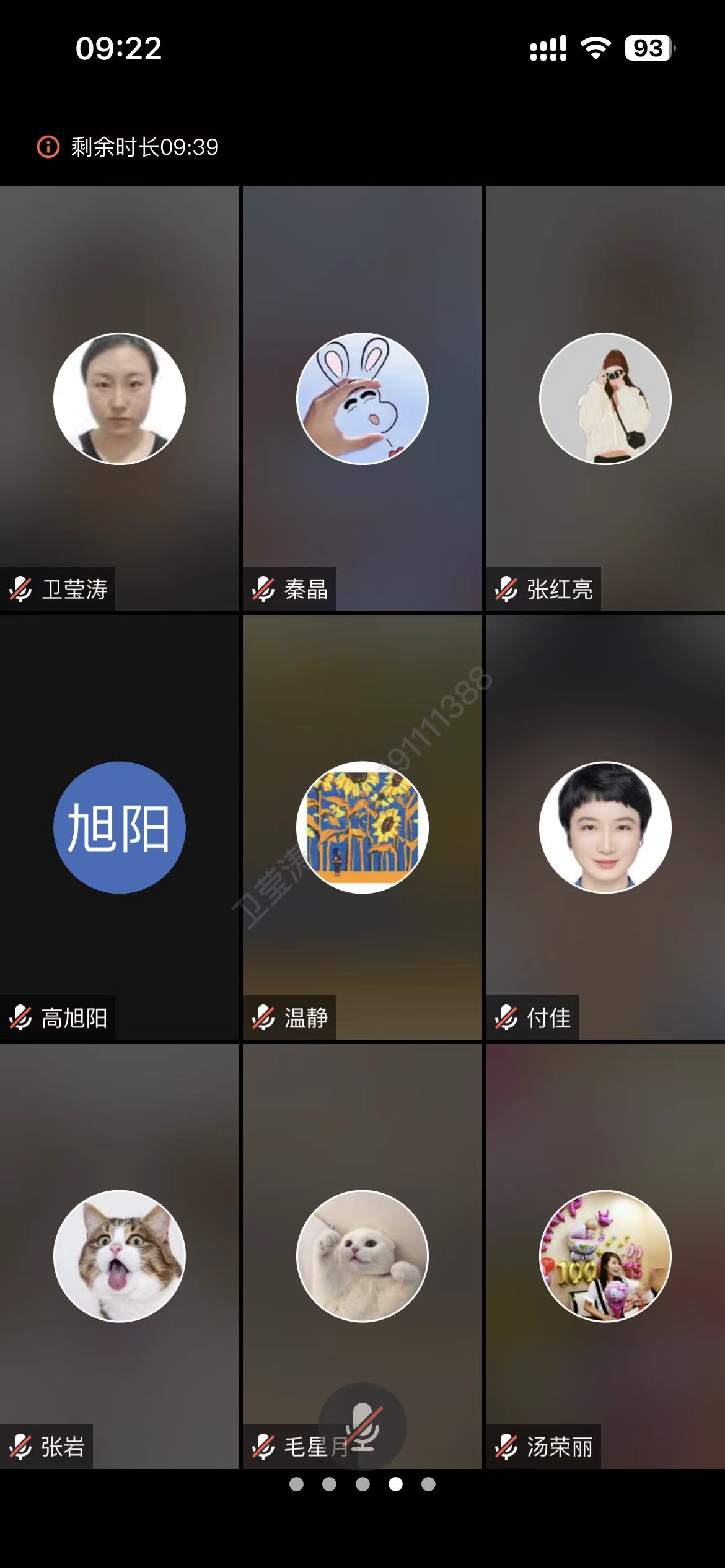Image resolution: width=725 pixels, height=1568 pixels.
Task: Select 汤荣丽's participant tile
Action: click(605, 1256)
